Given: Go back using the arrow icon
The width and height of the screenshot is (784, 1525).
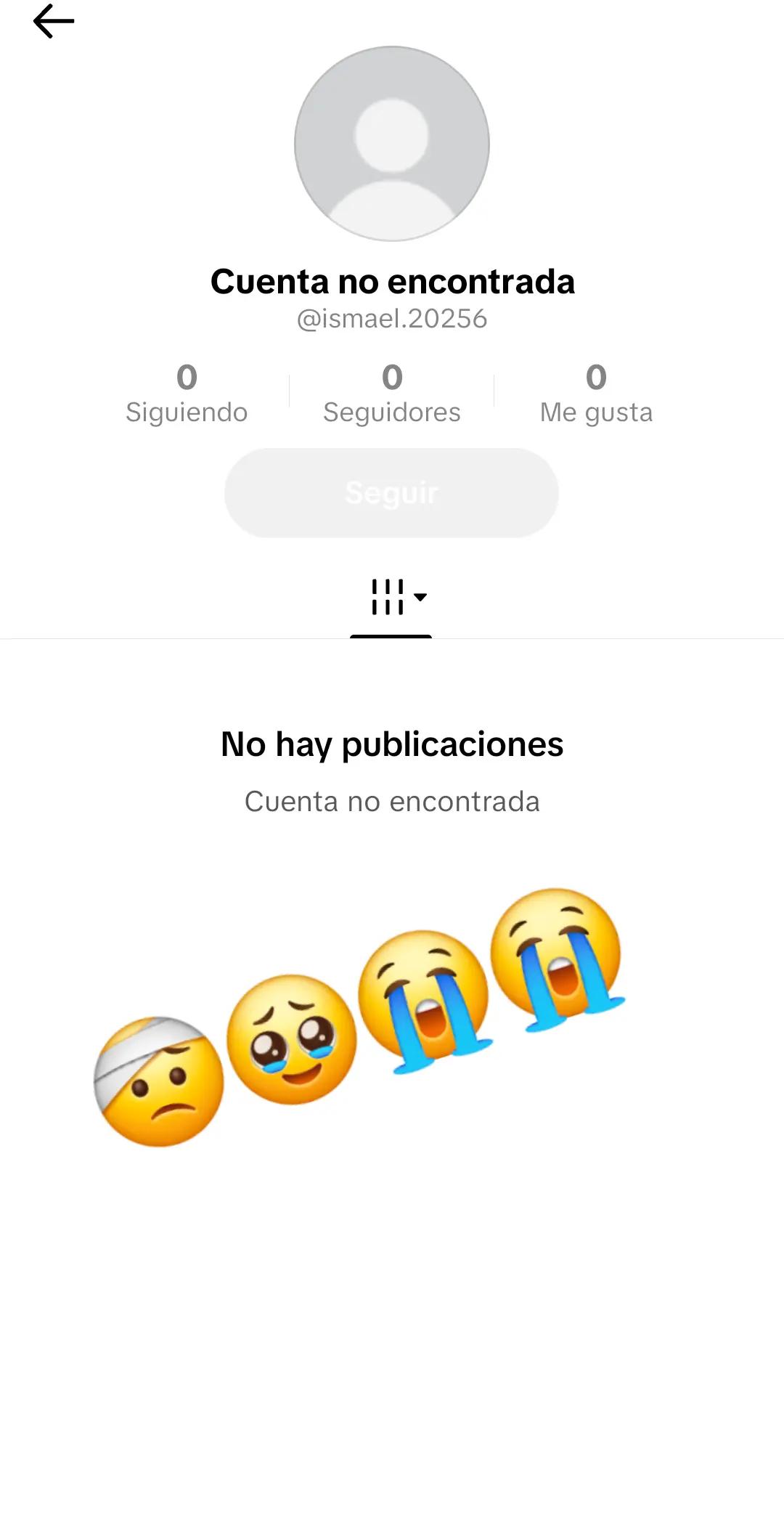Looking at the screenshot, I should [x=54, y=21].
